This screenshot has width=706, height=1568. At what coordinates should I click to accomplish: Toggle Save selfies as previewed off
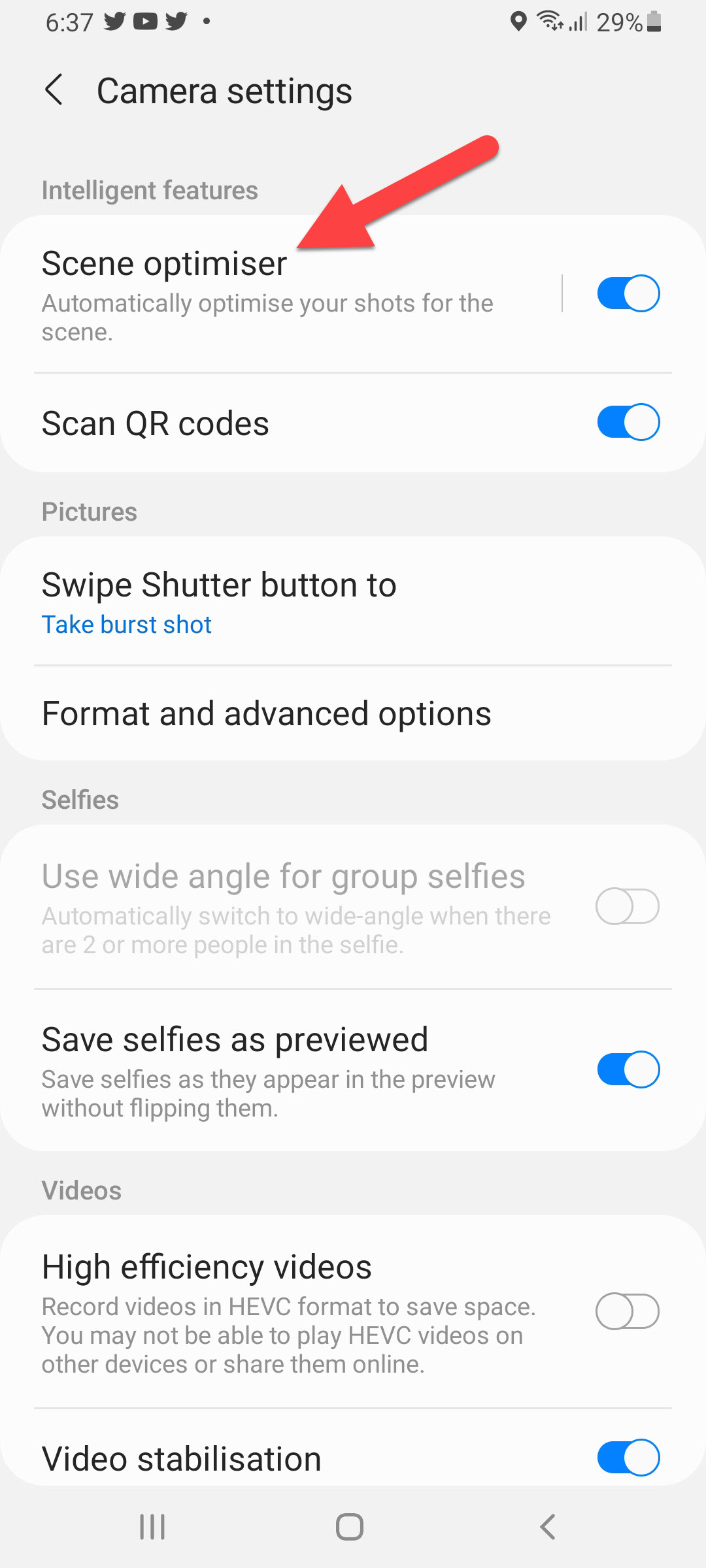pyautogui.click(x=628, y=1070)
